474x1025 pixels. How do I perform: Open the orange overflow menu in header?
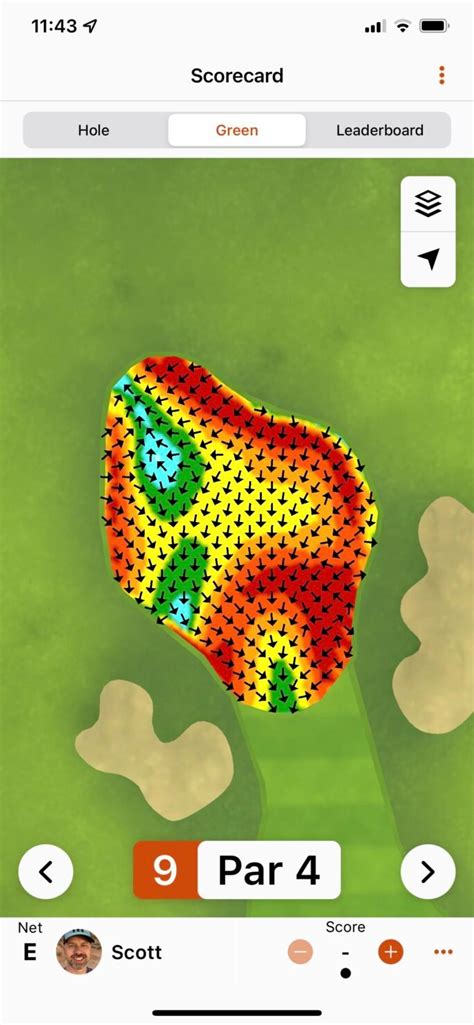coord(442,75)
